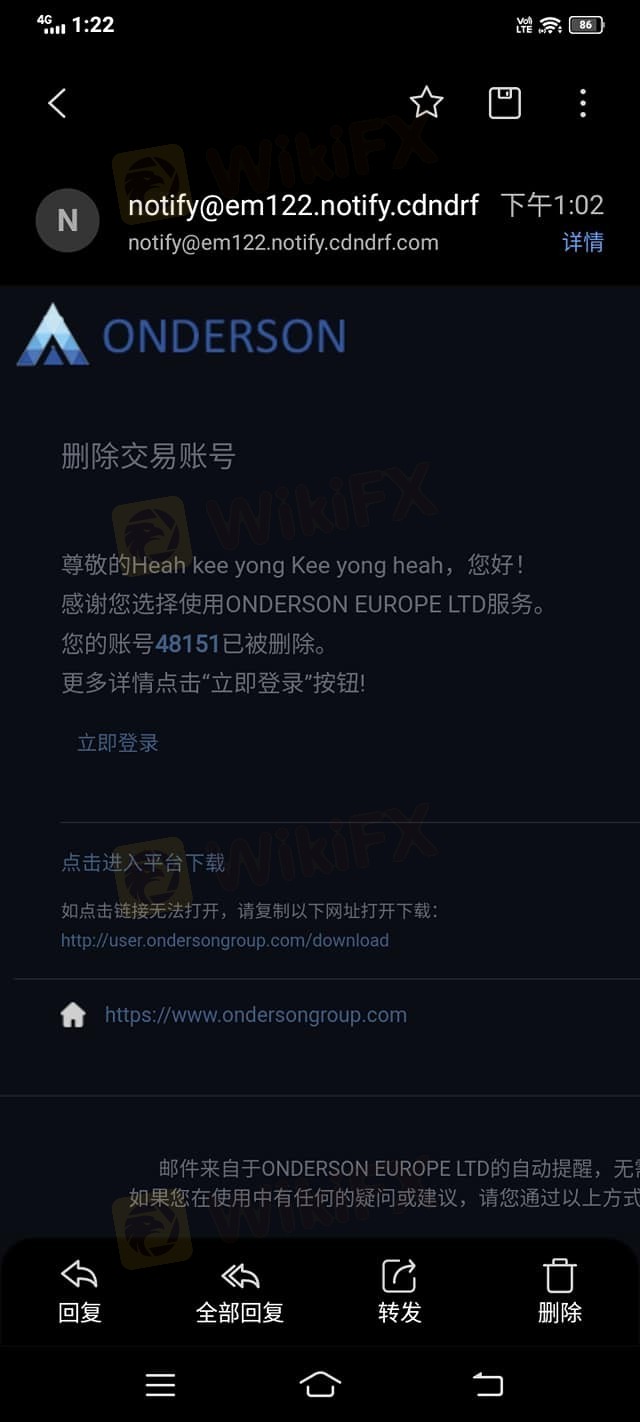Open the recent apps menu button

pos(160,1384)
